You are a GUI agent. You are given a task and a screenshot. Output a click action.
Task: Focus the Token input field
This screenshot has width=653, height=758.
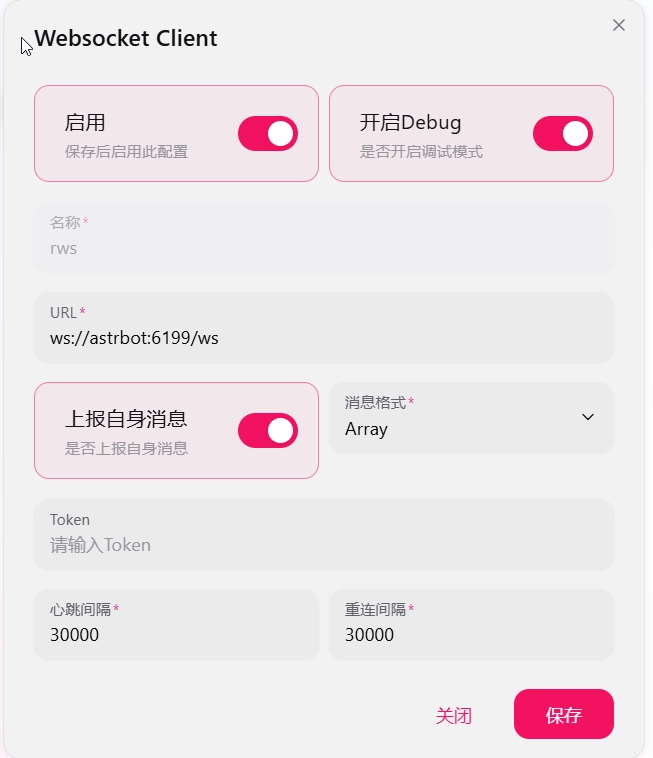(324, 545)
